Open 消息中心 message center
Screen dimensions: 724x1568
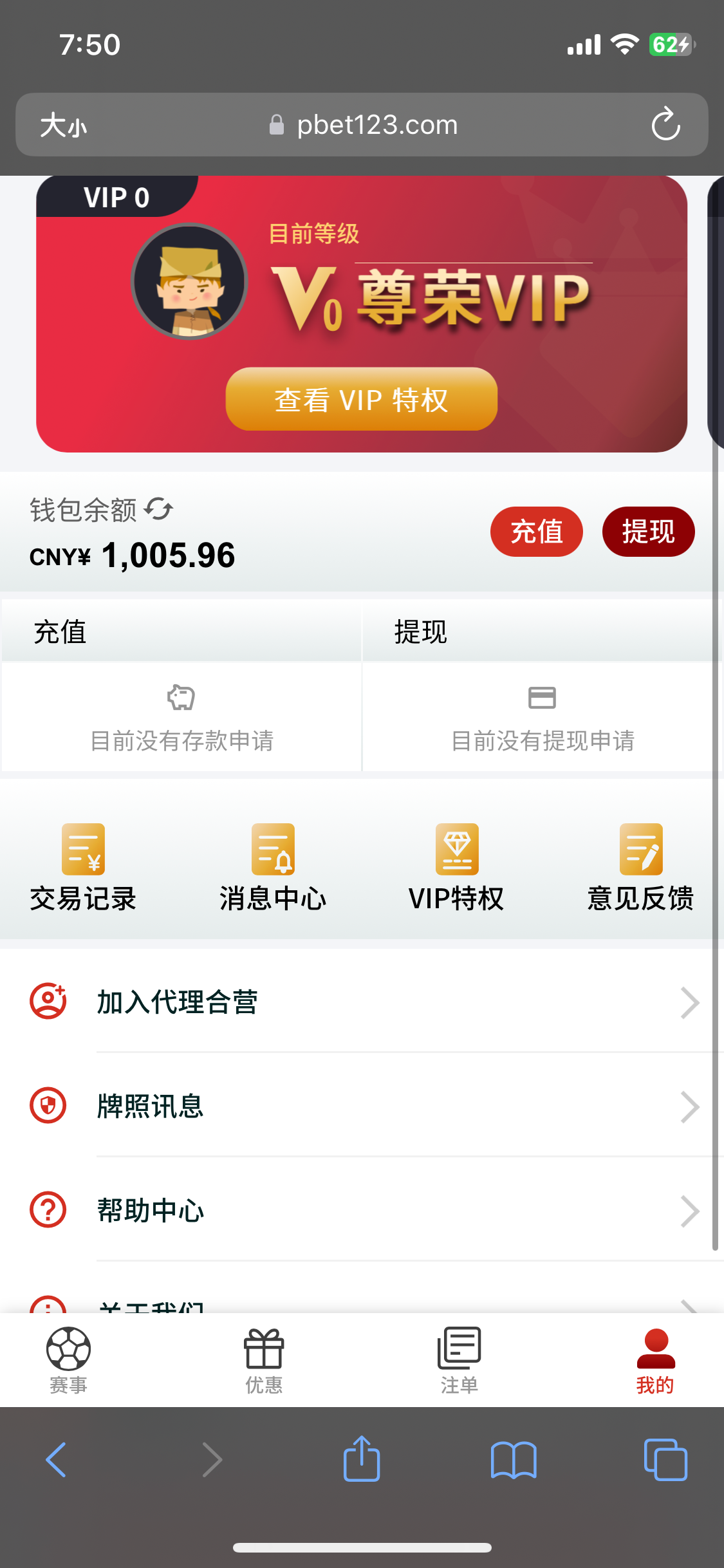click(x=273, y=866)
